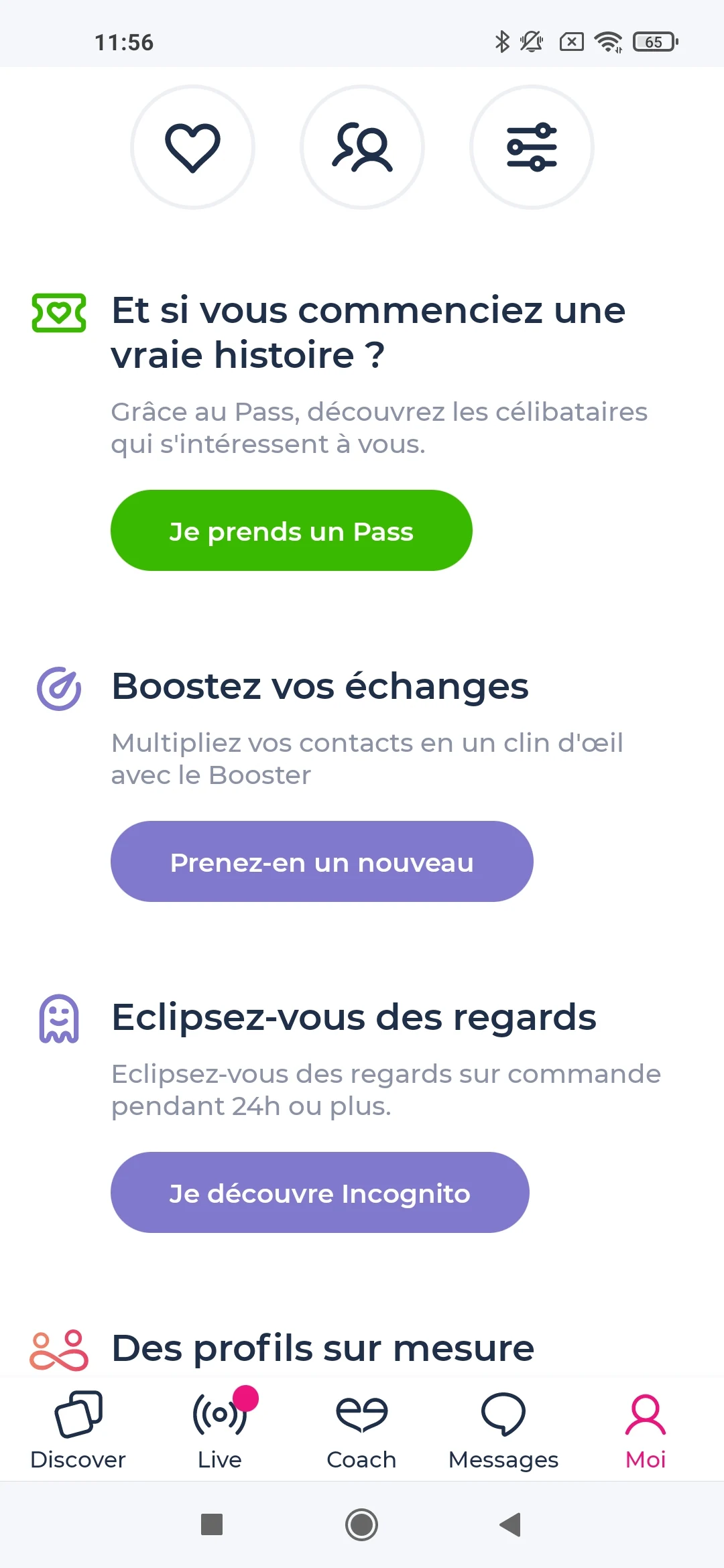
Task: Tap the system home button
Action: [x=362, y=1524]
